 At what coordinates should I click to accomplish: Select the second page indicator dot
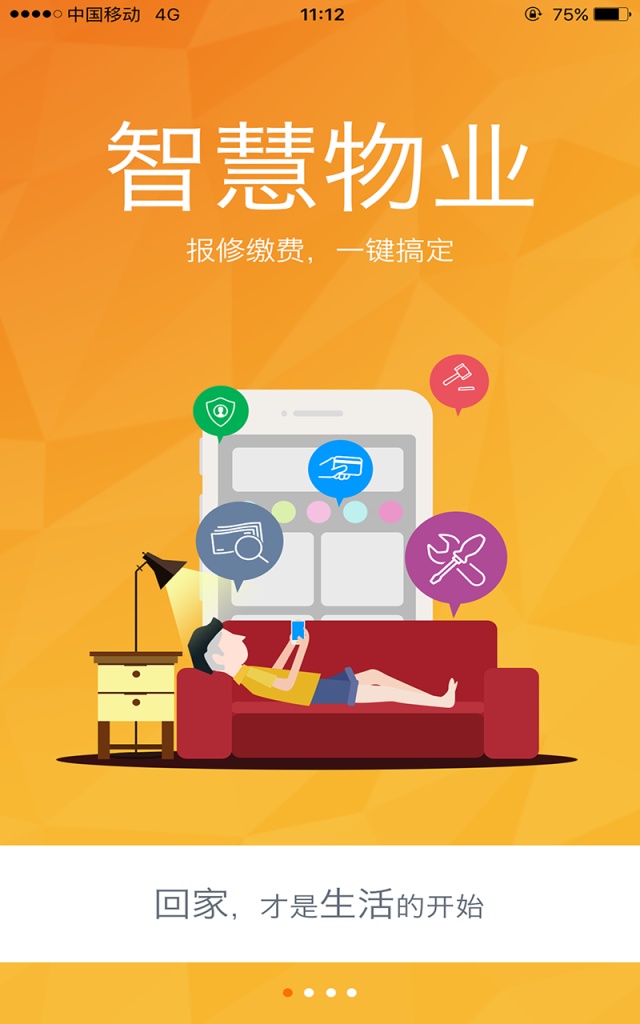[309, 993]
